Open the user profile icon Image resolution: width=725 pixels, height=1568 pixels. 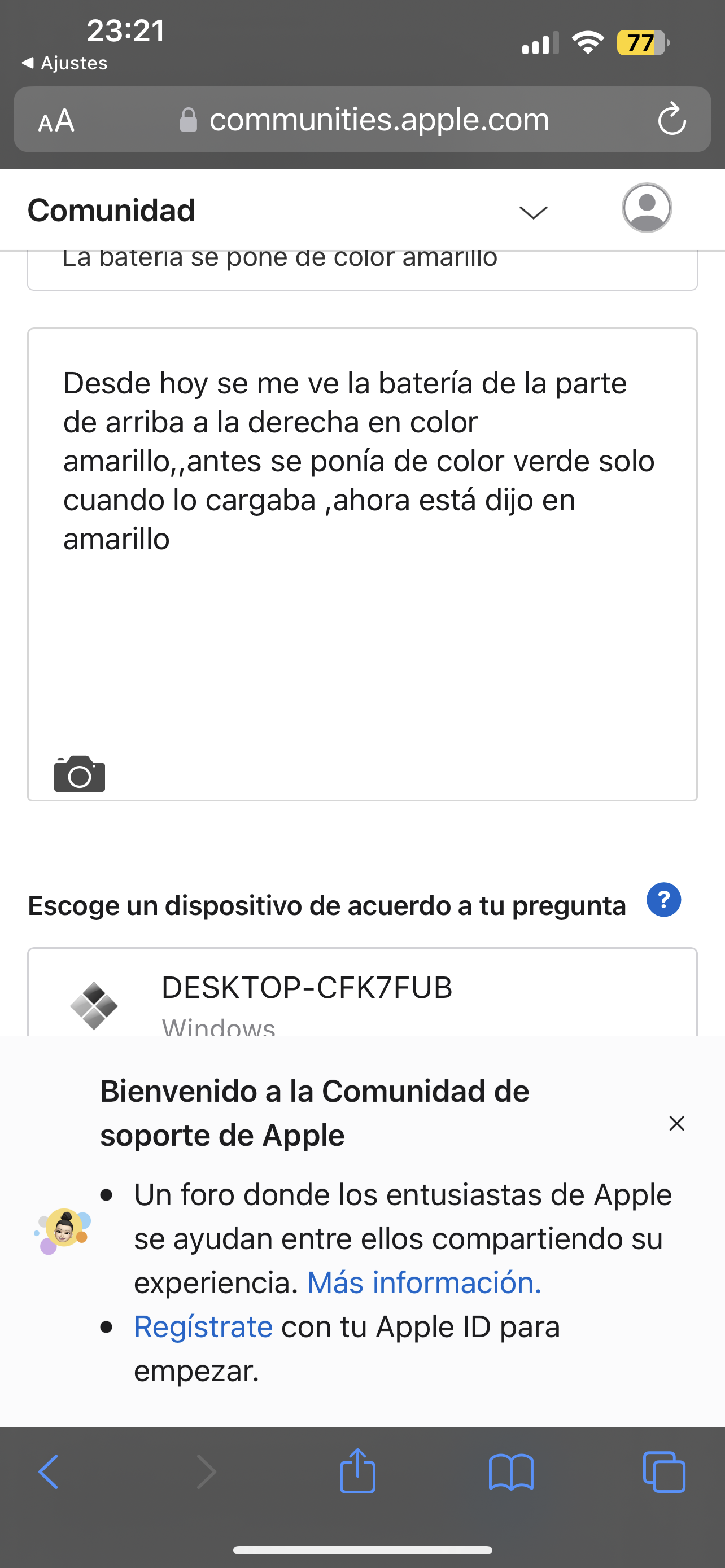[x=647, y=208]
